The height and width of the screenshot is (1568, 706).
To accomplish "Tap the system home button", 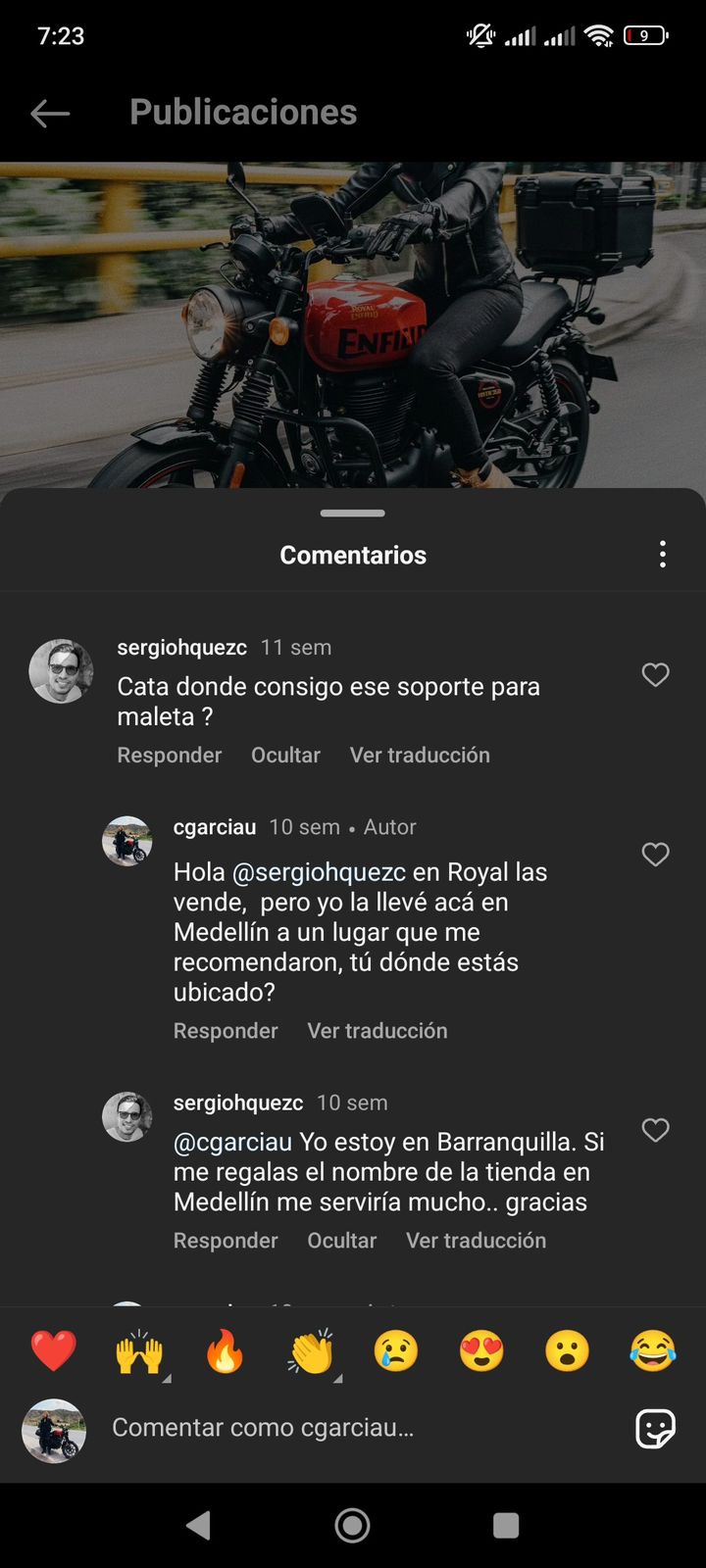I will click(352, 1525).
